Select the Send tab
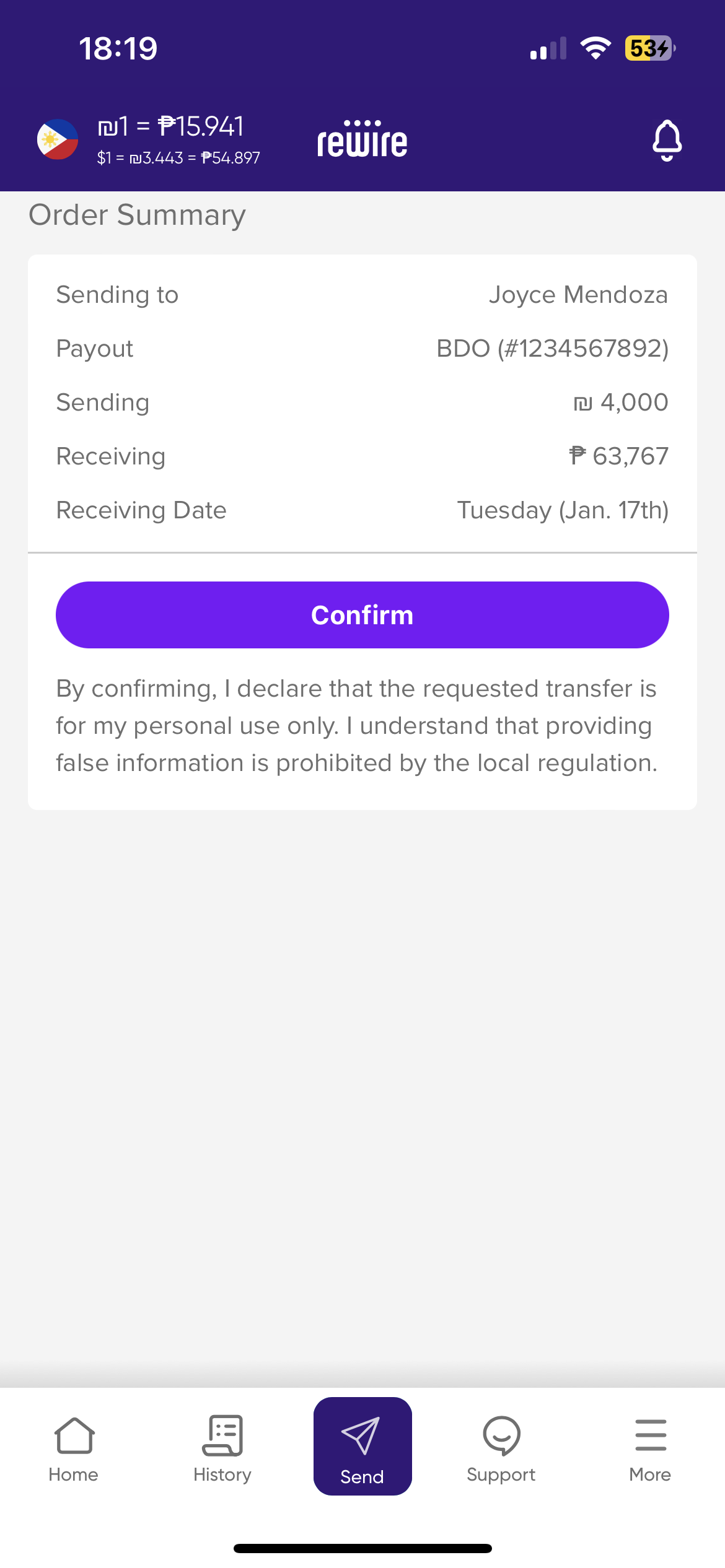Viewport: 725px width, 1568px height. point(362,1447)
